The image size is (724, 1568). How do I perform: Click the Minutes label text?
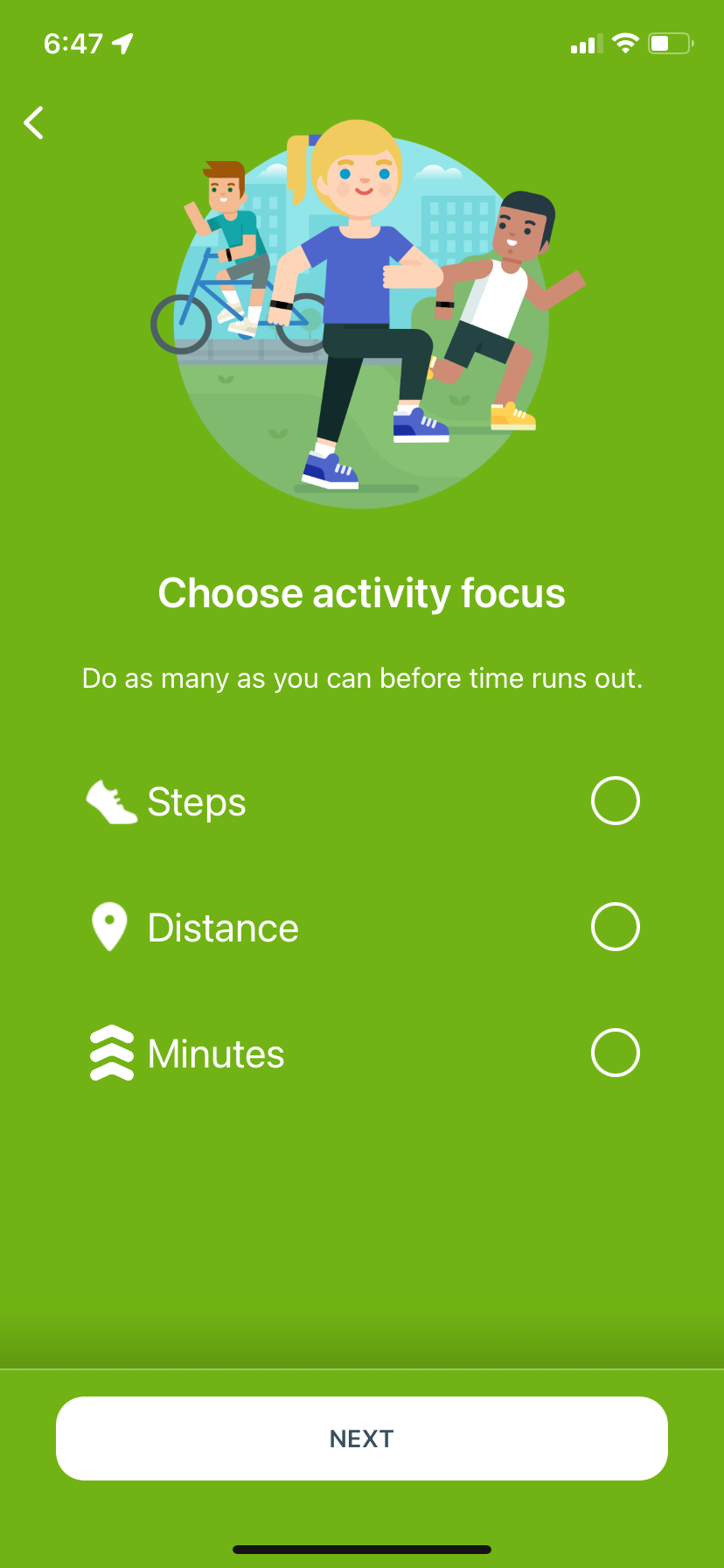click(215, 1053)
